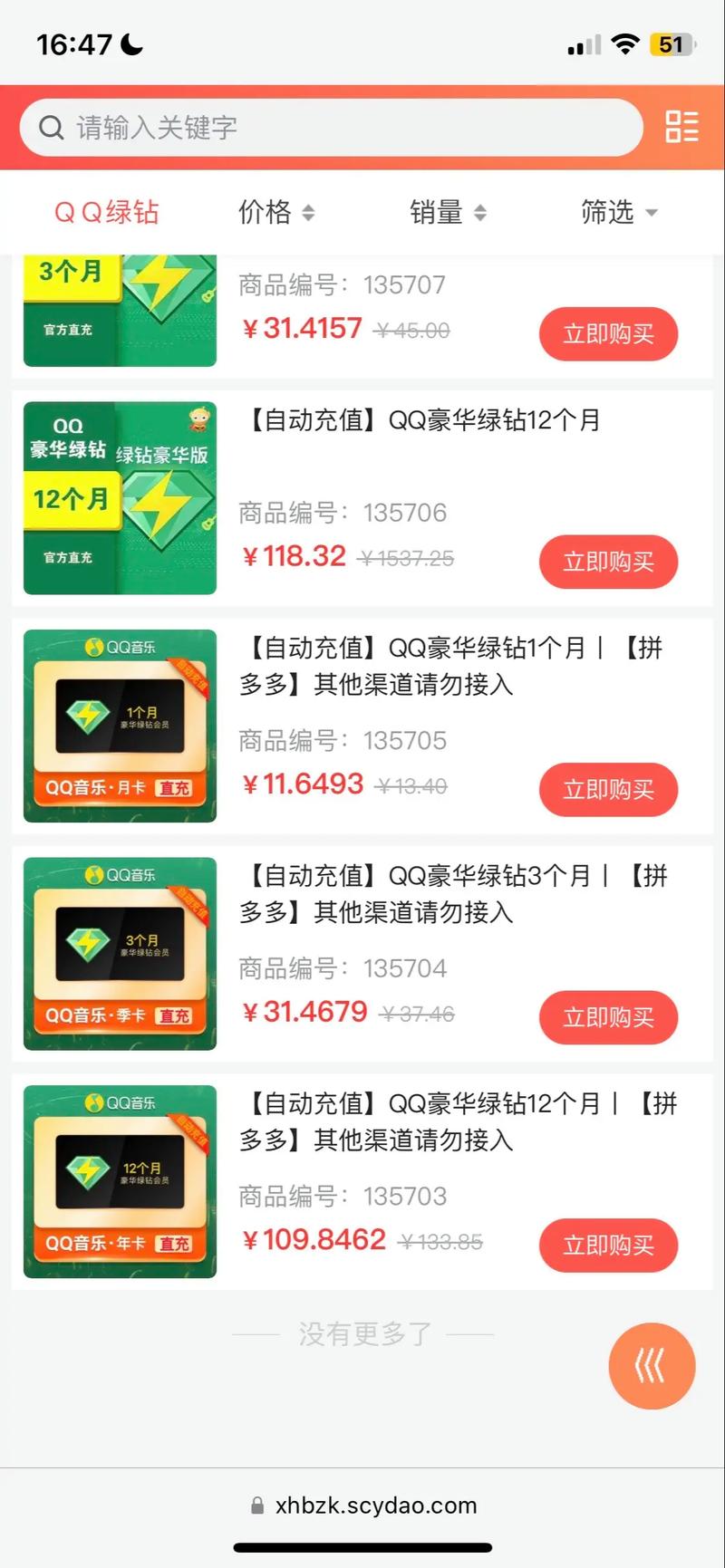Tap 立即购买 for QQ豪华绿钻12个月
This screenshot has width=725, height=1568.
608,562
